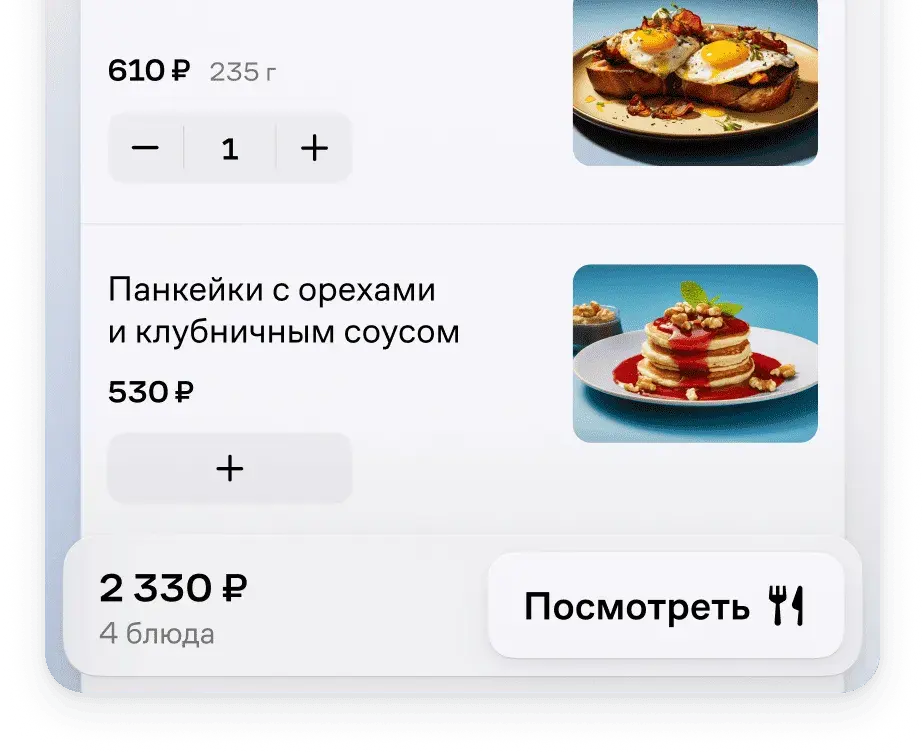Decrease quantity of the 610 ₽ dish
Image resolution: width=922 pixels, height=753 pixels.
pos(146,148)
